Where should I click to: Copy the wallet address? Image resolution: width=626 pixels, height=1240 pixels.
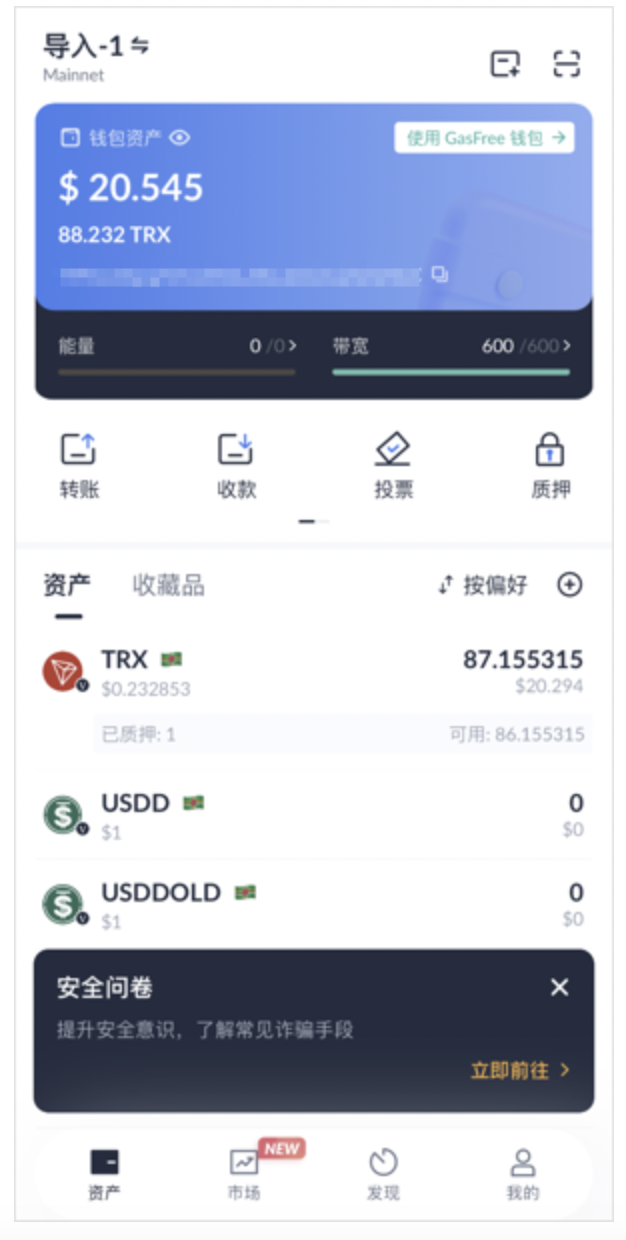click(x=439, y=273)
